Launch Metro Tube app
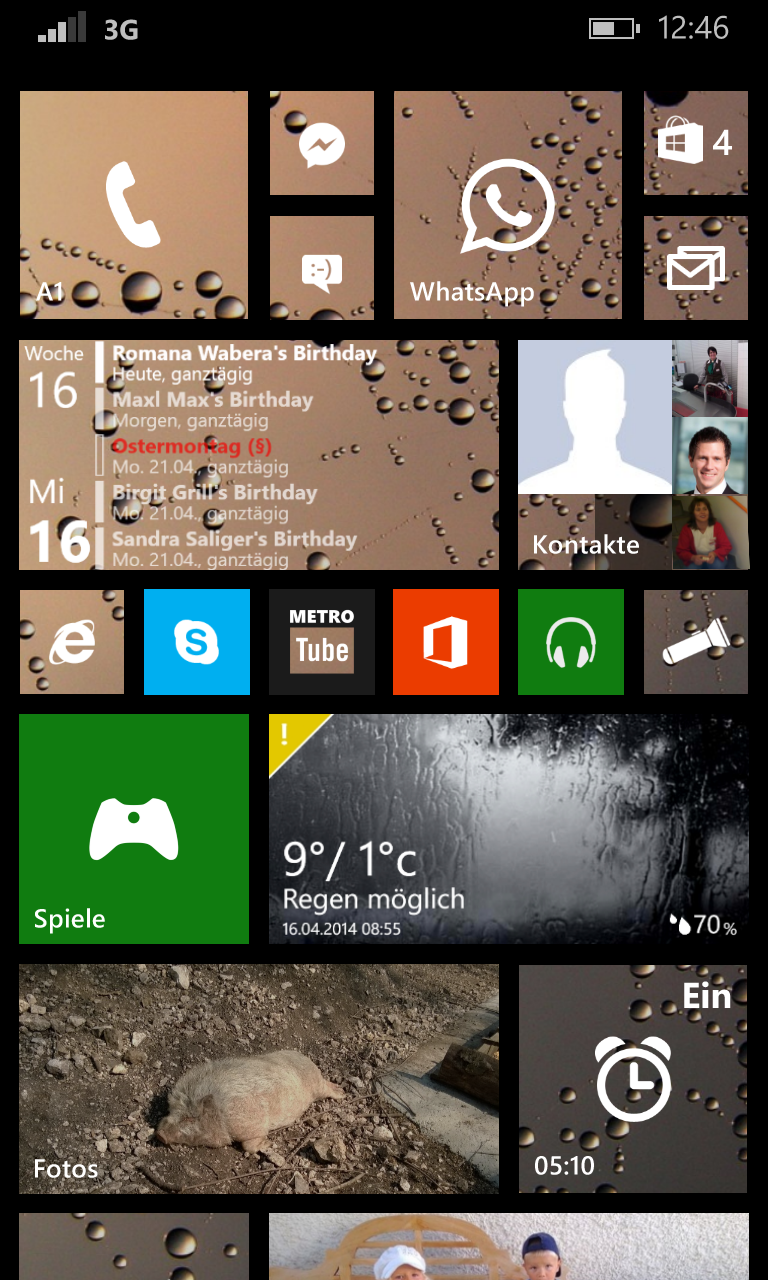The image size is (768, 1280). click(x=322, y=642)
